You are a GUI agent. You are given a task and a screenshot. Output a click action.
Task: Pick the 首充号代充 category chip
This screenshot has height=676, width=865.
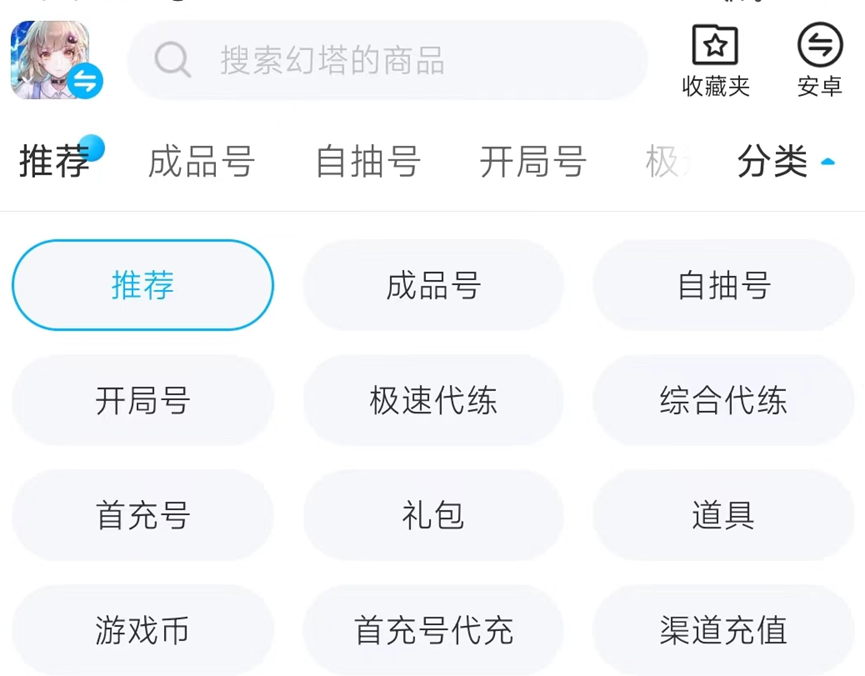433,630
